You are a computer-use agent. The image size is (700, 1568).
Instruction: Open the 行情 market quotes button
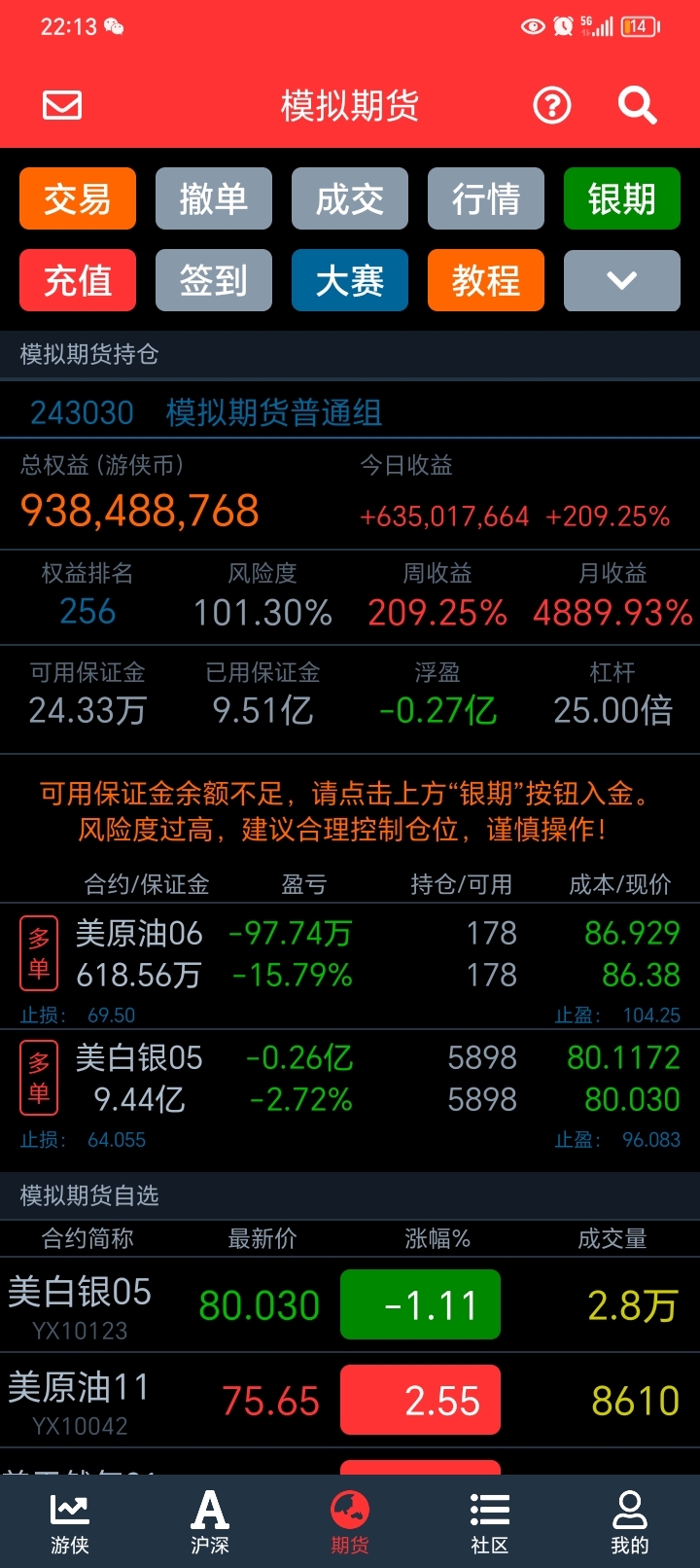click(486, 199)
